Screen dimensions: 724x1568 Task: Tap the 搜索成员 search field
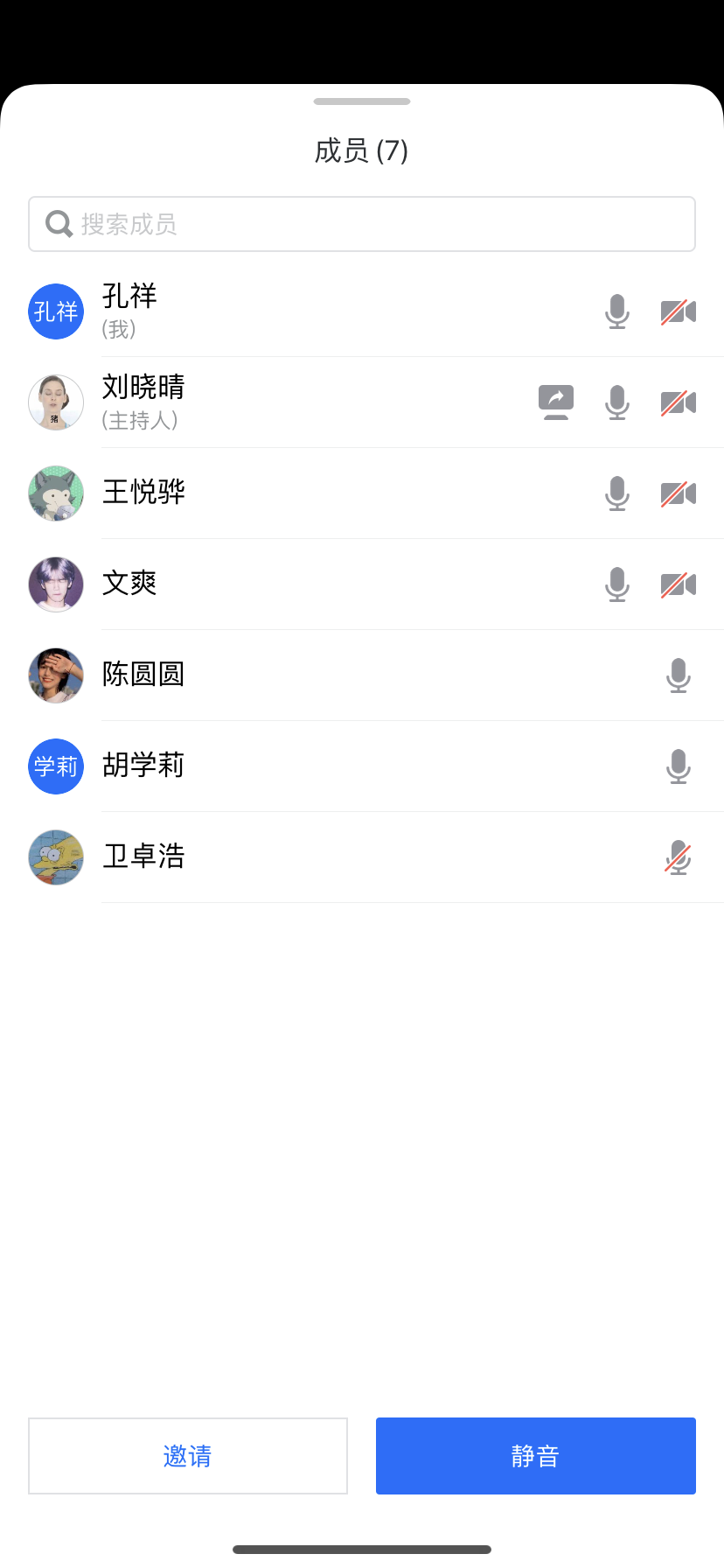pyautogui.click(x=362, y=224)
